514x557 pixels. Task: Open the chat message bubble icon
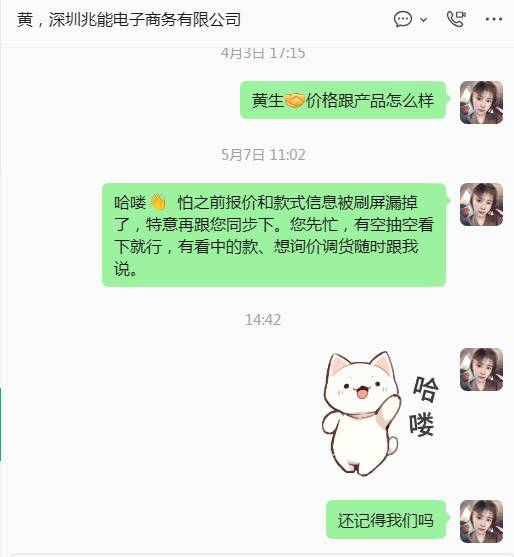pyautogui.click(x=403, y=19)
